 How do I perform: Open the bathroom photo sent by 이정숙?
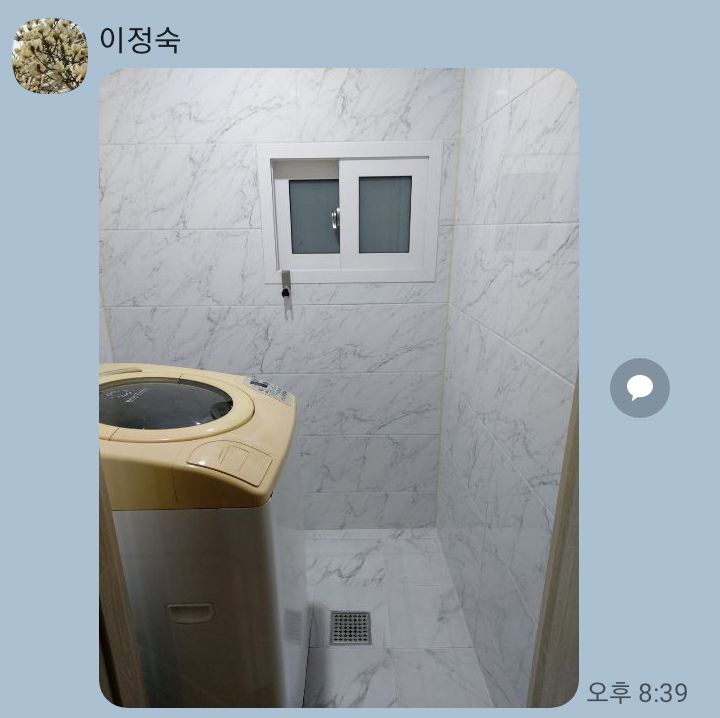(x=338, y=388)
